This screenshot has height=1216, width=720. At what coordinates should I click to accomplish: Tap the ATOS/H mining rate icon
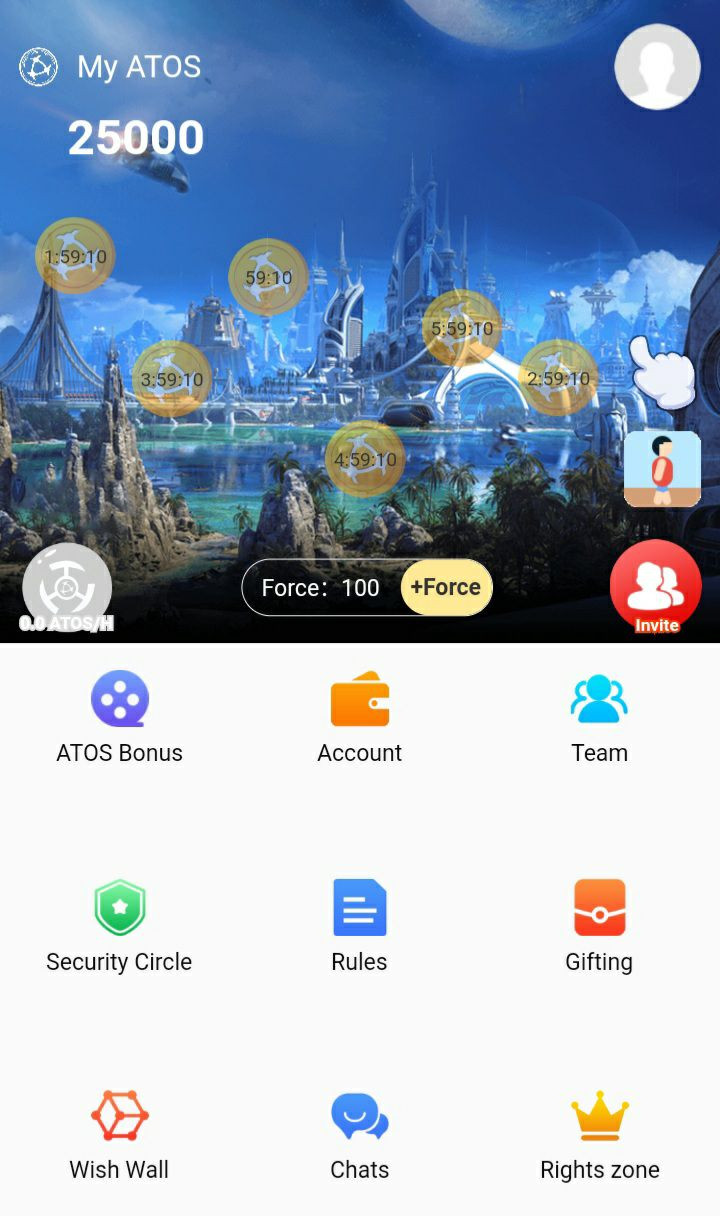tap(67, 588)
